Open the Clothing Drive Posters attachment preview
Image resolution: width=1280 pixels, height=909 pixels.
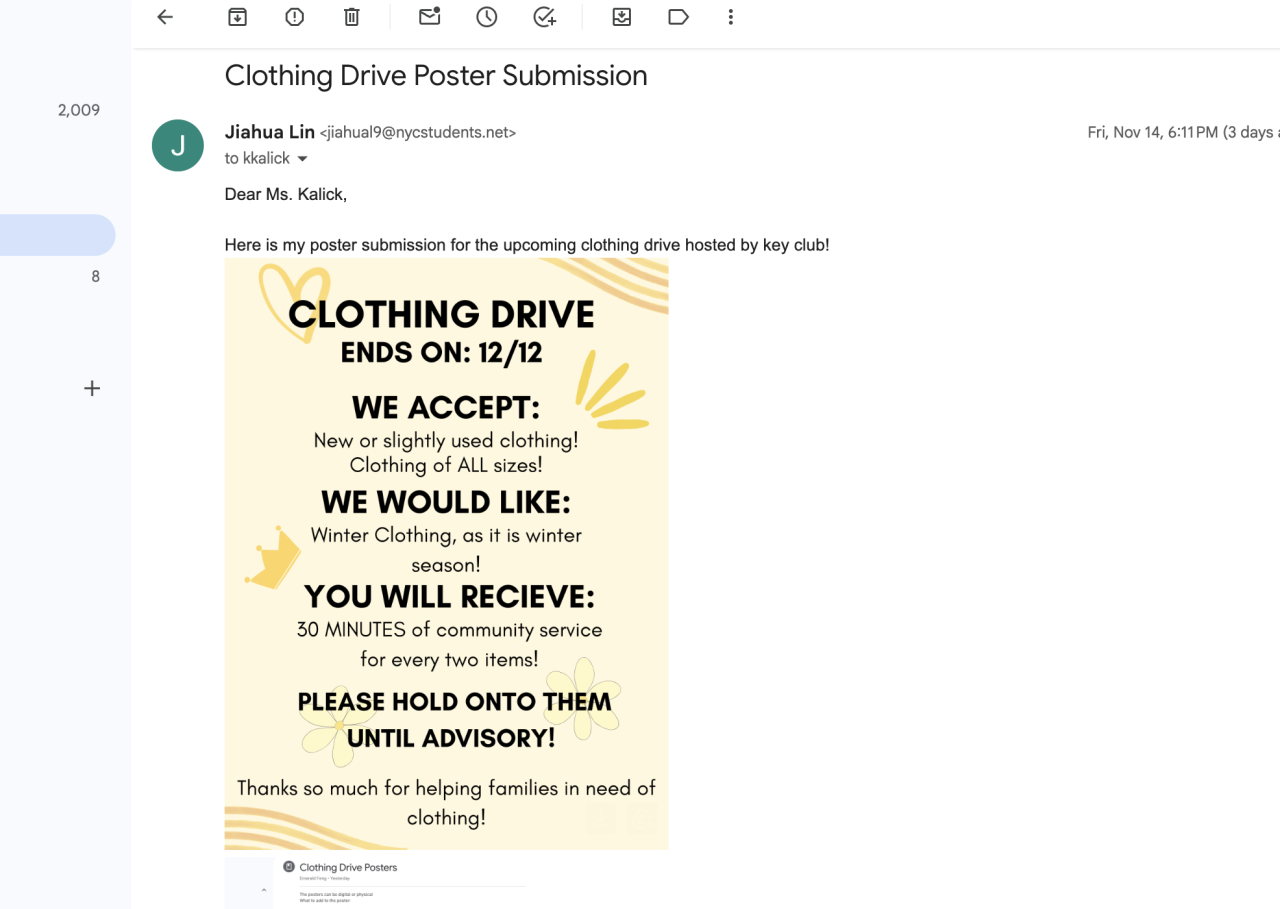[x=376, y=882]
